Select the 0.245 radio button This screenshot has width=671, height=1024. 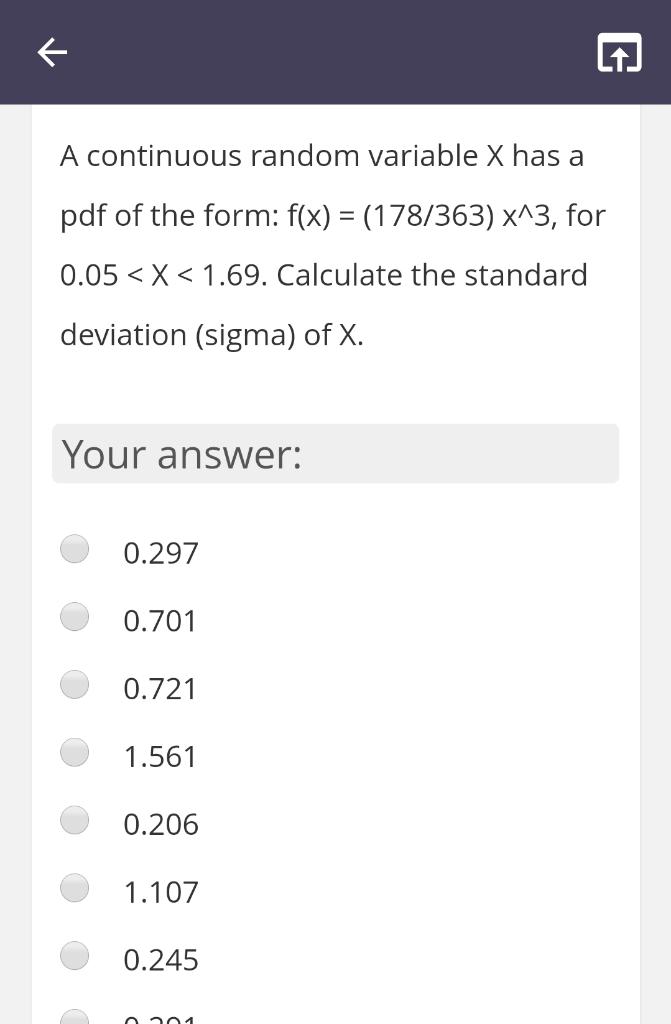coord(75,957)
